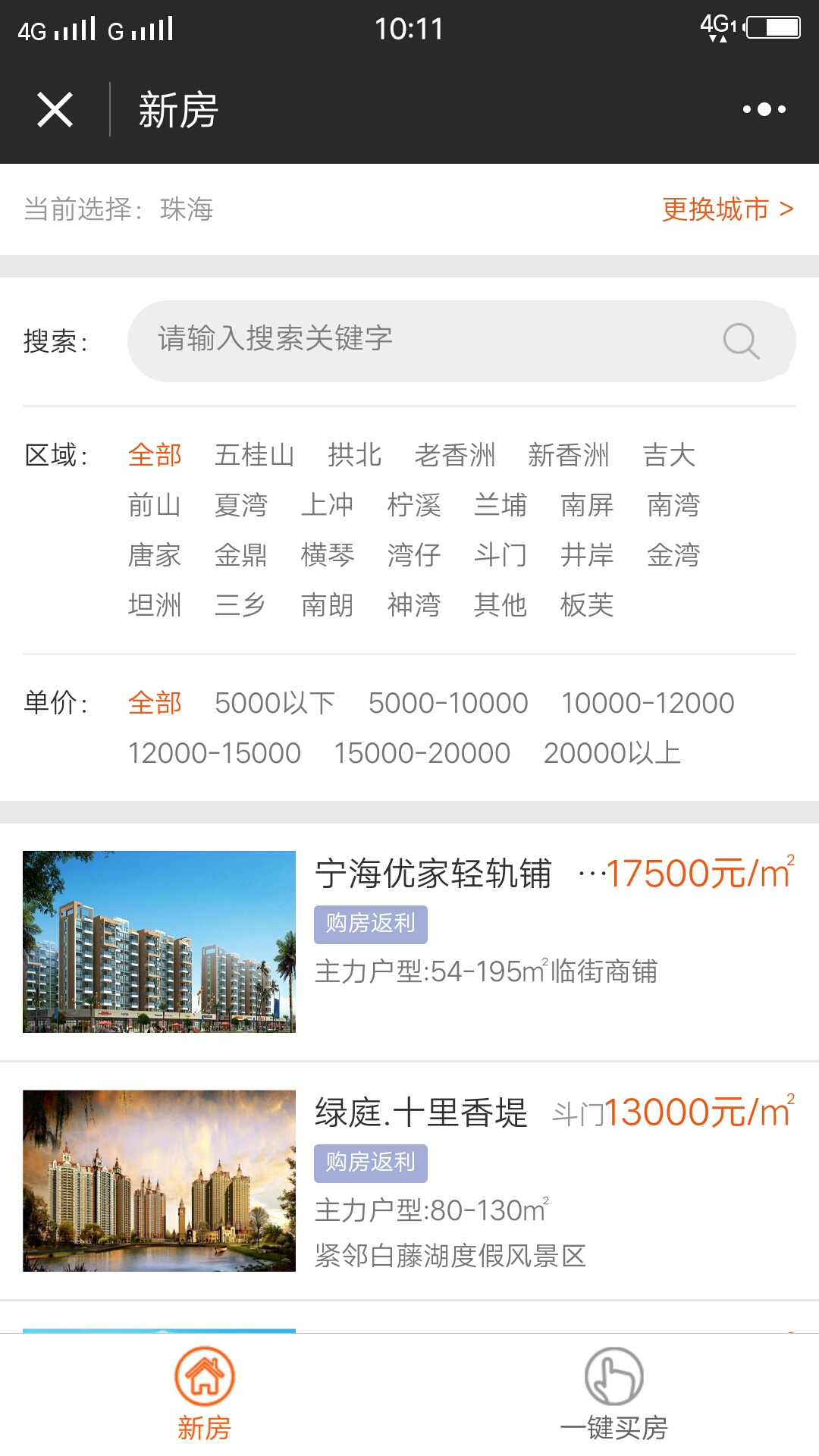Choose 横琴 in the area list
The height and width of the screenshot is (1456, 819).
tap(327, 555)
